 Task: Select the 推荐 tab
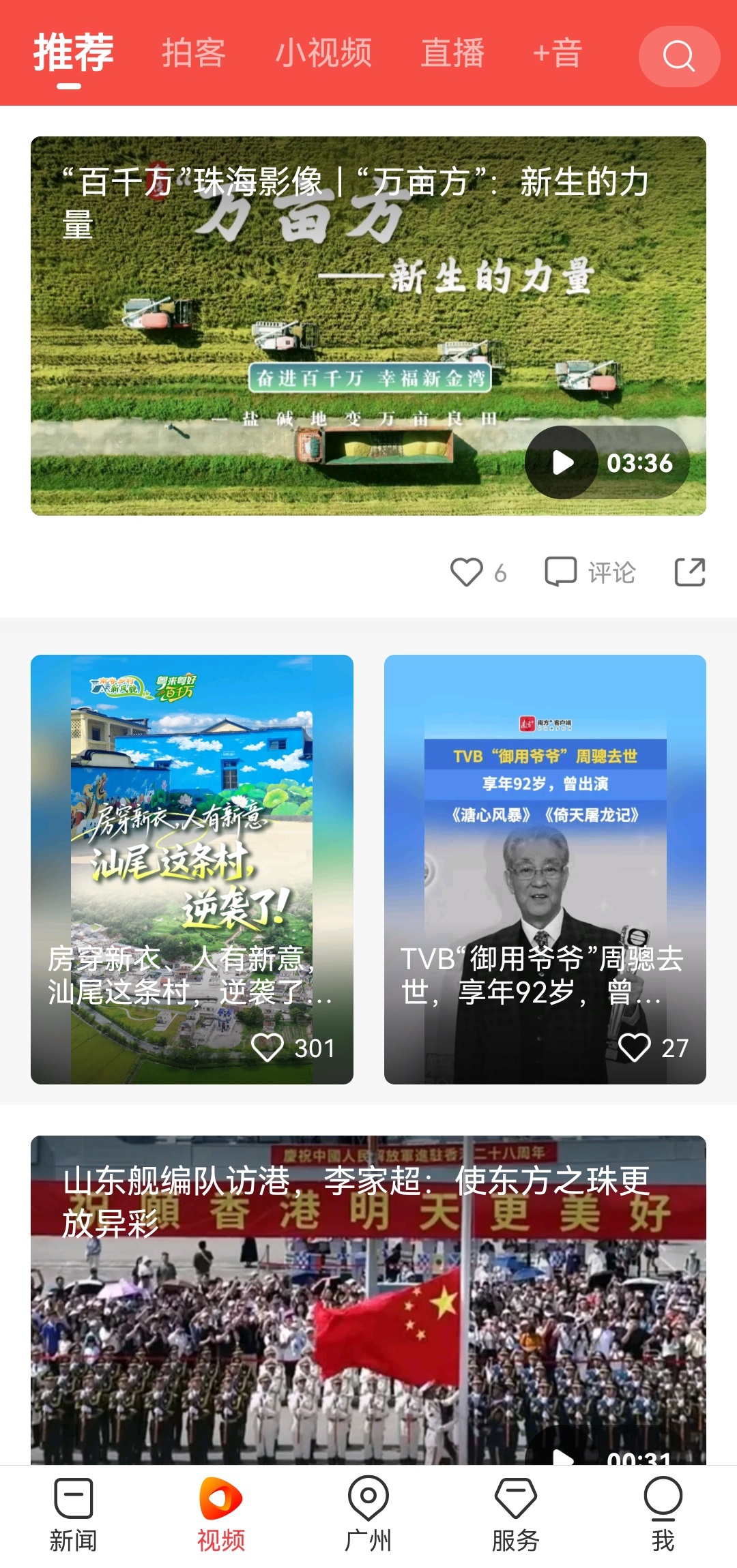coord(73,53)
